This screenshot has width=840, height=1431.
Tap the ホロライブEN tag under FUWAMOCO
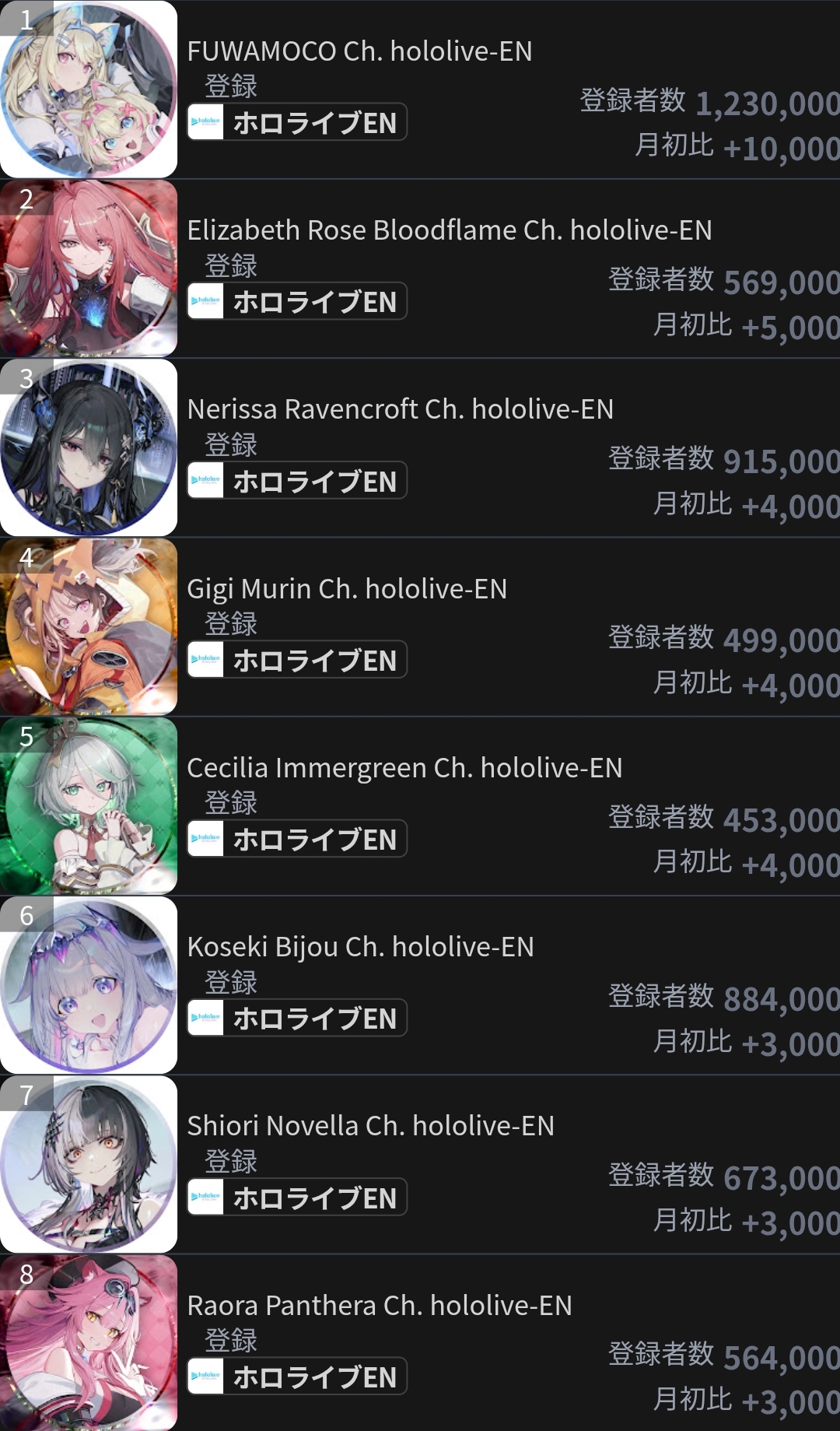click(297, 122)
